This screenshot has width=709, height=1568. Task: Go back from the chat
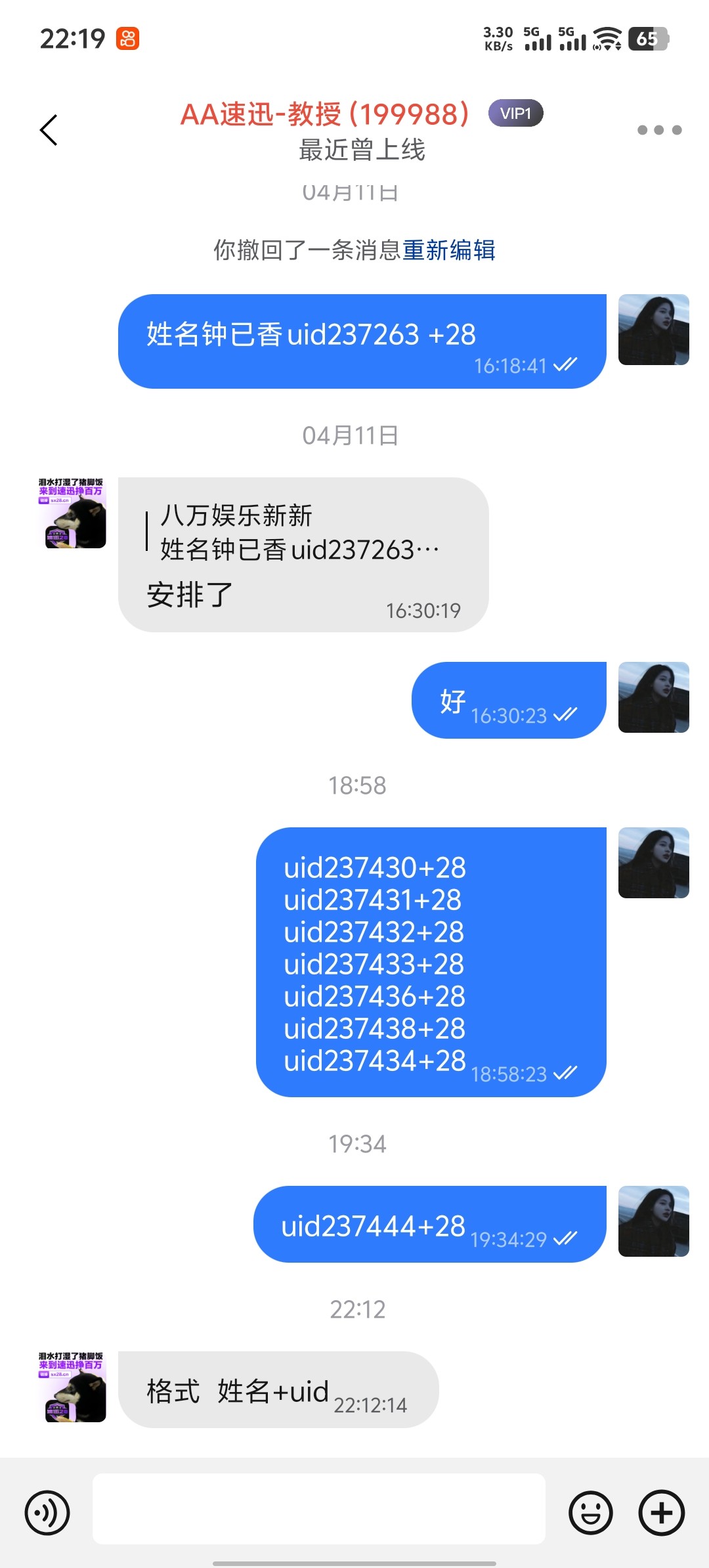click(49, 129)
